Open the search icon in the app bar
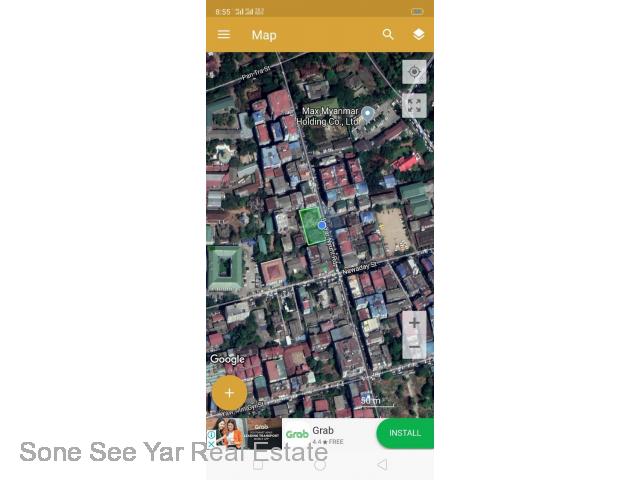 click(388, 34)
